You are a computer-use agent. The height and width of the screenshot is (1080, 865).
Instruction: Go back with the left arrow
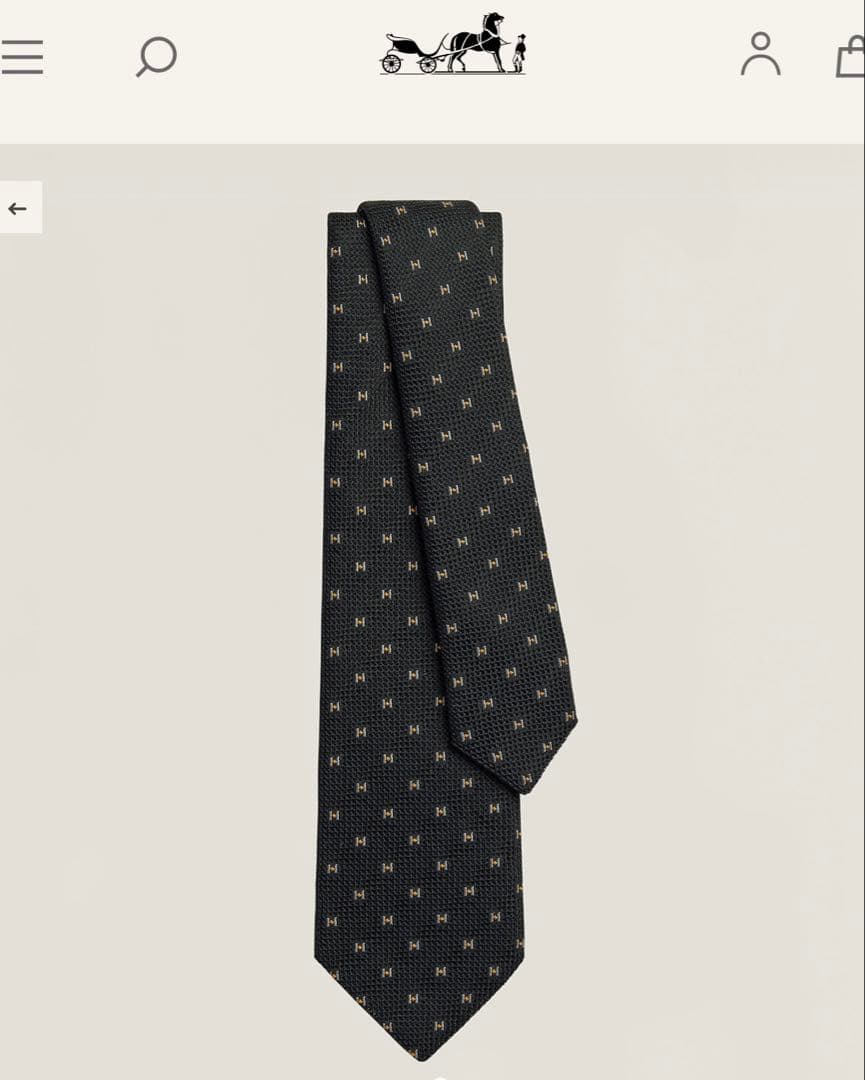(x=18, y=208)
